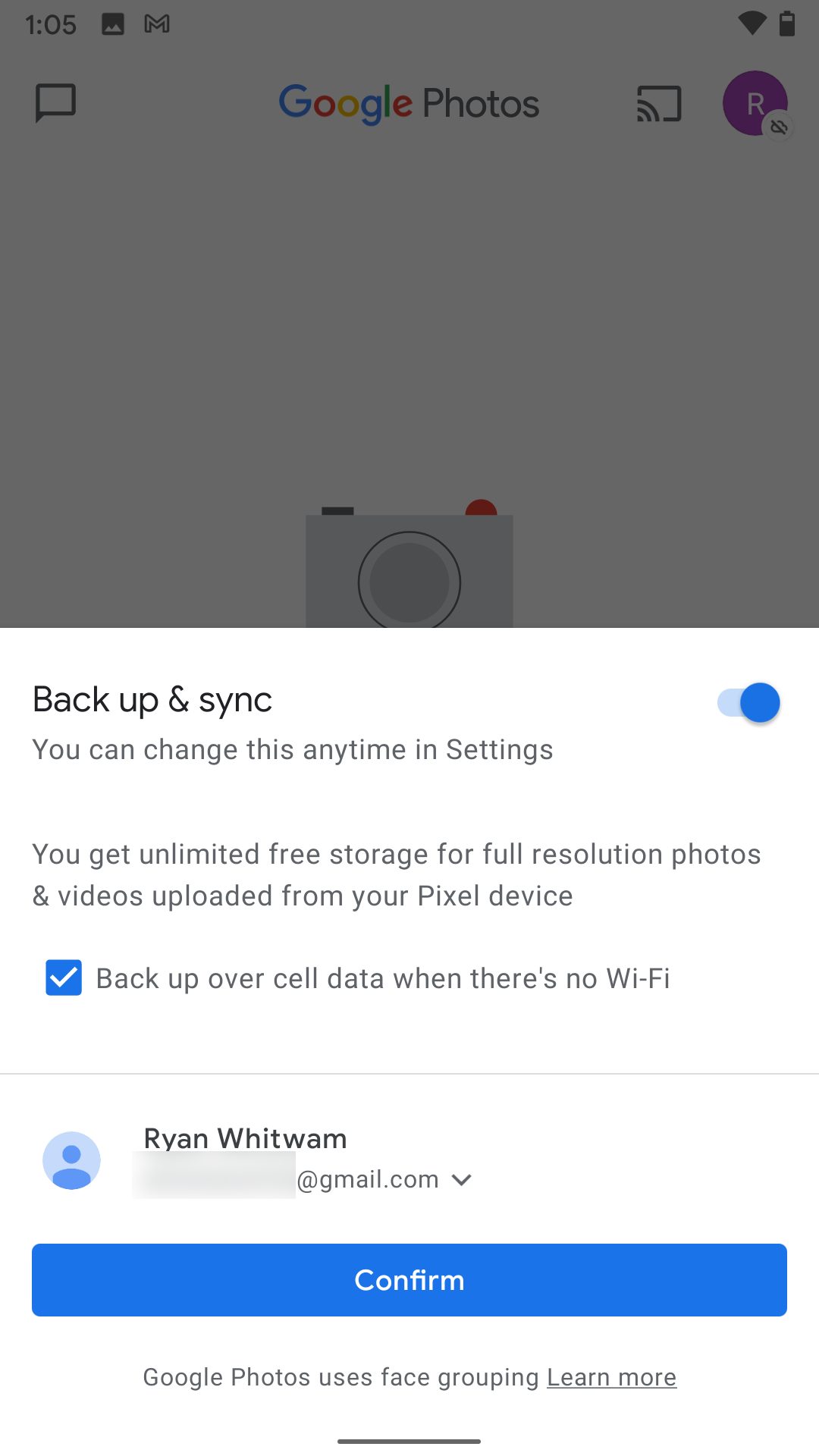The image size is (819, 1456).
Task: Open the Learn more link about face grouping
Action: pyautogui.click(x=611, y=1377)
